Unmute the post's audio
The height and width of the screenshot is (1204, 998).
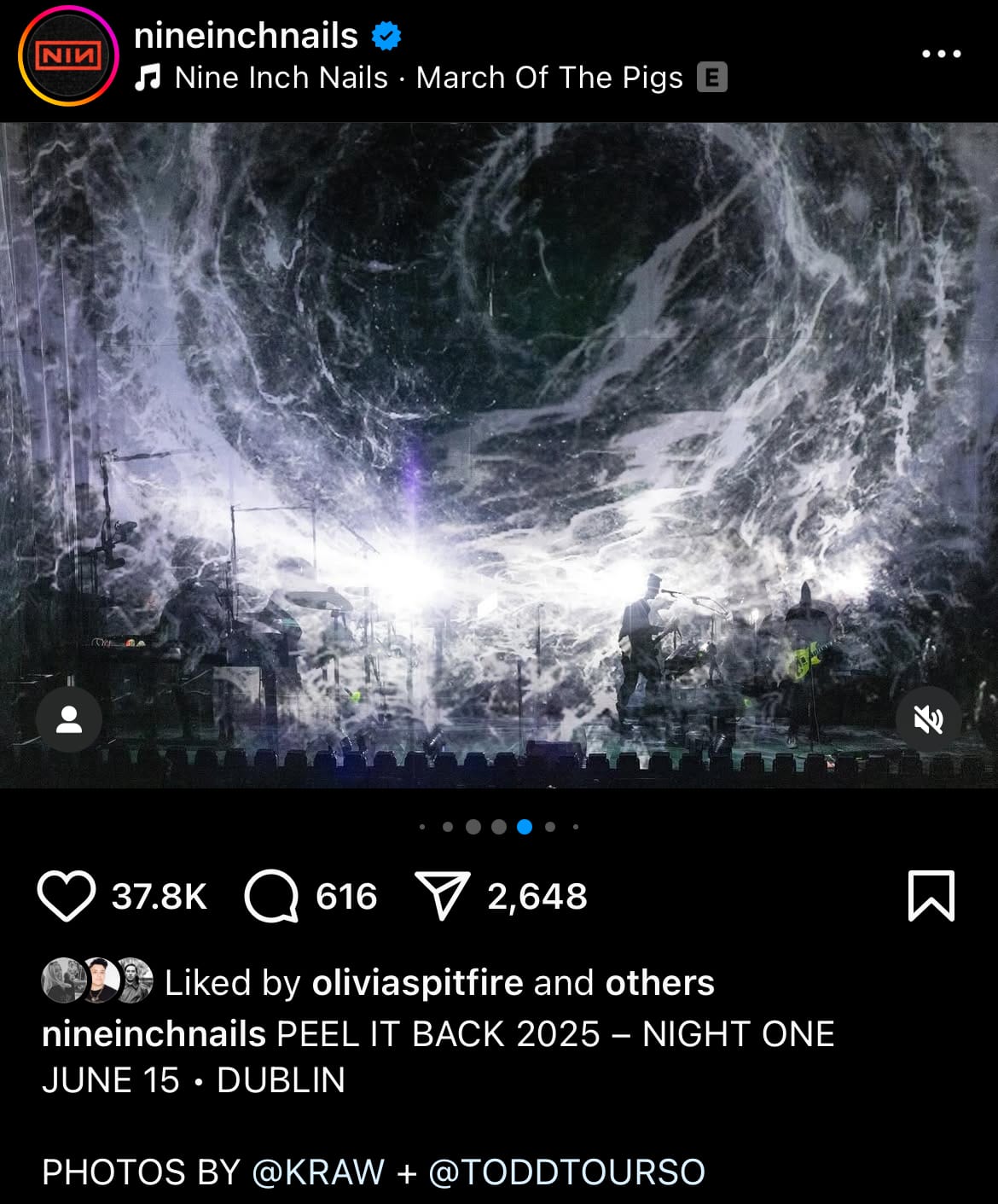point(928,719)
